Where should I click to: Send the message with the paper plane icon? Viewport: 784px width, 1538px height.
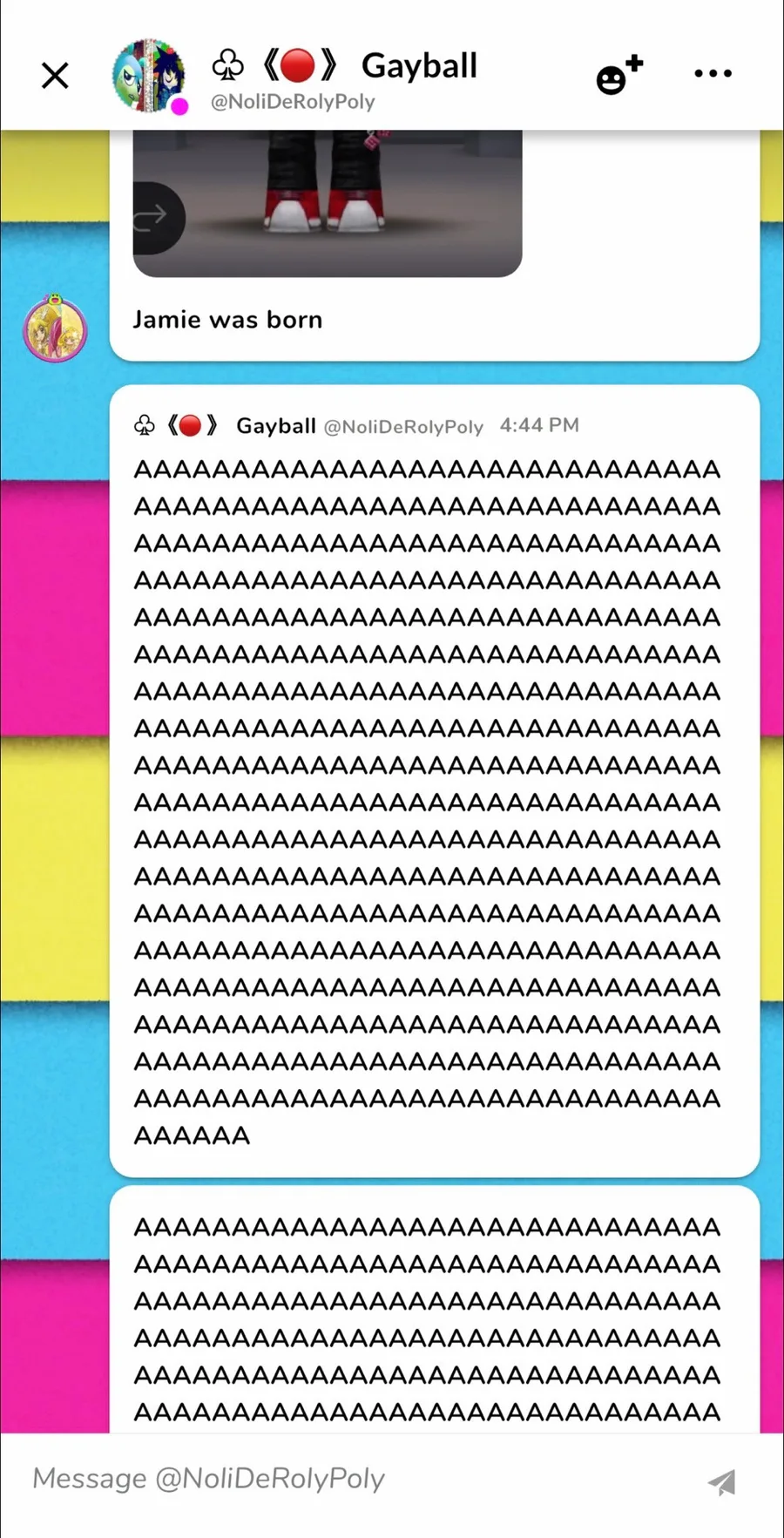[x=721, y=1481]
